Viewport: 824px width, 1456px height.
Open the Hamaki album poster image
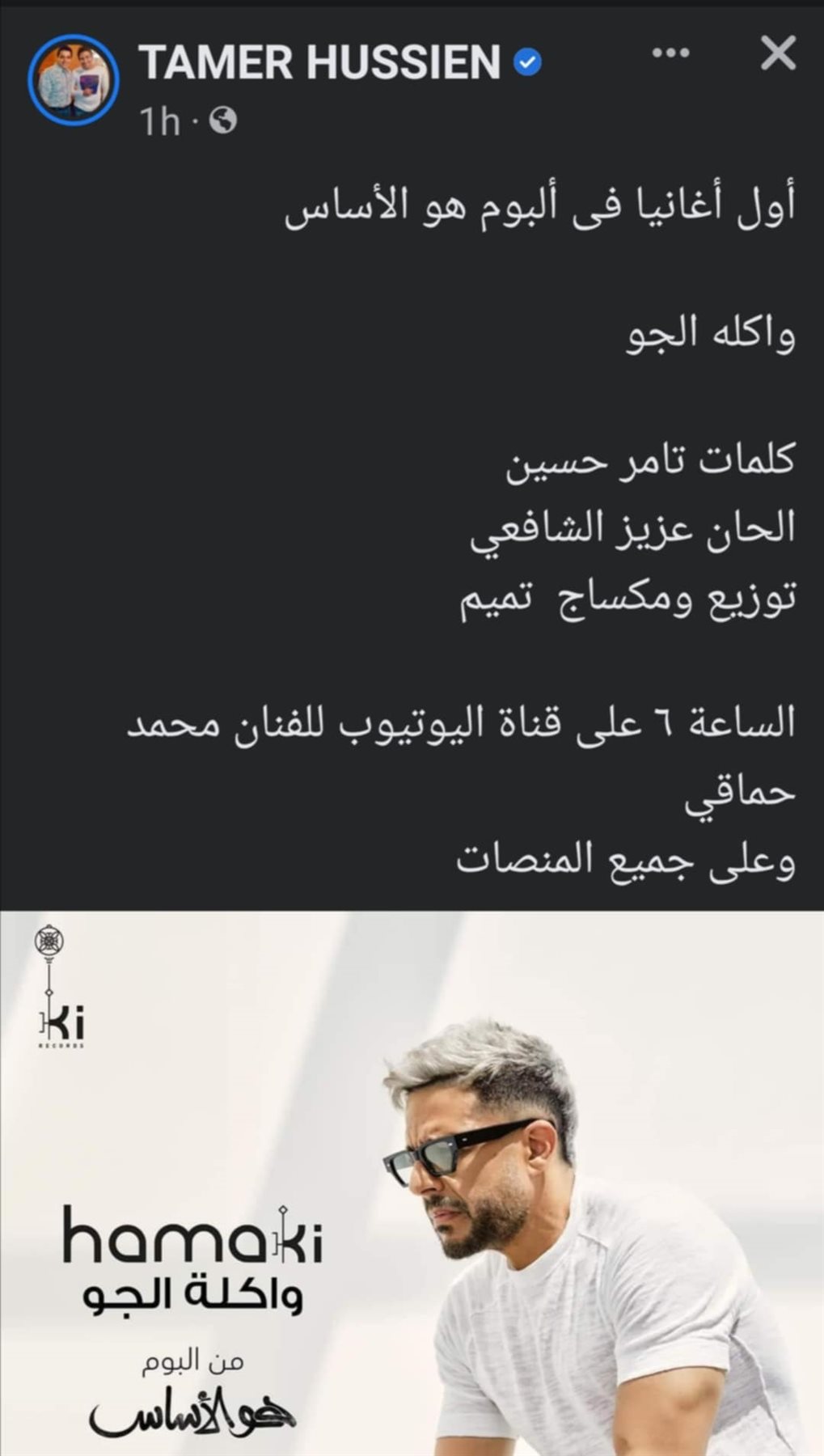(x=412, y=1181)
